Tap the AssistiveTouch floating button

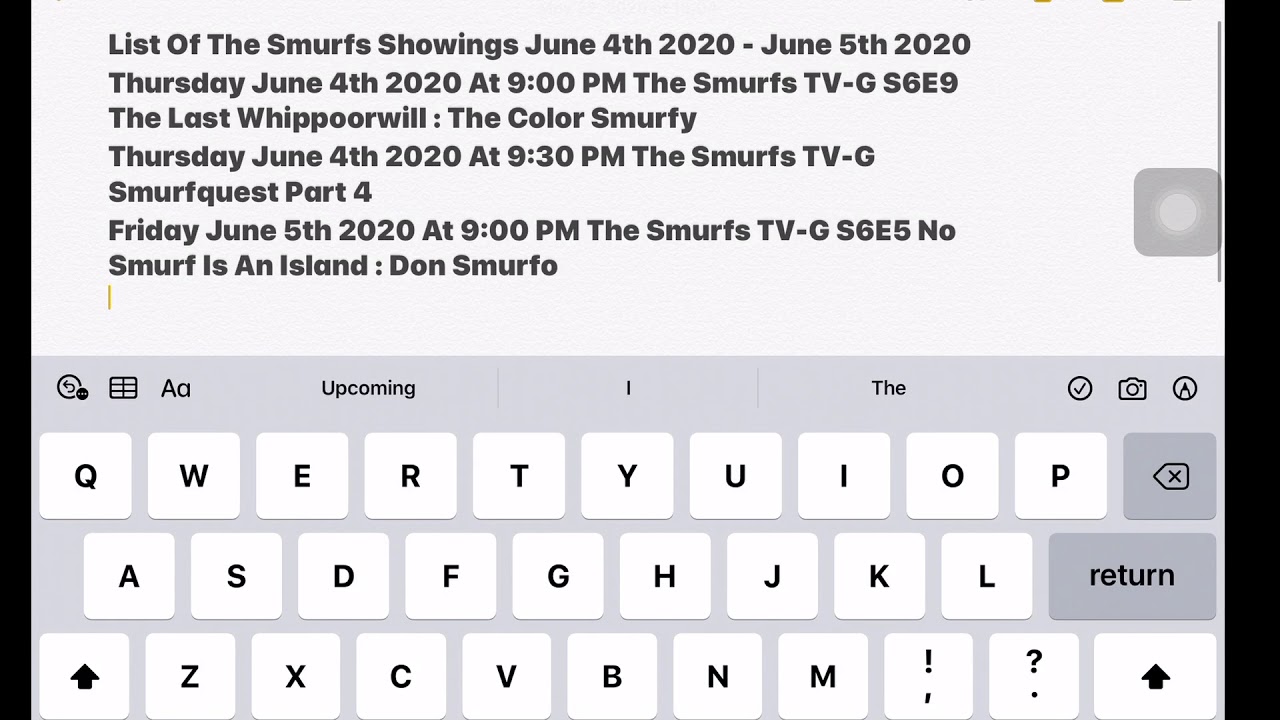click(x=1177, y=212)
